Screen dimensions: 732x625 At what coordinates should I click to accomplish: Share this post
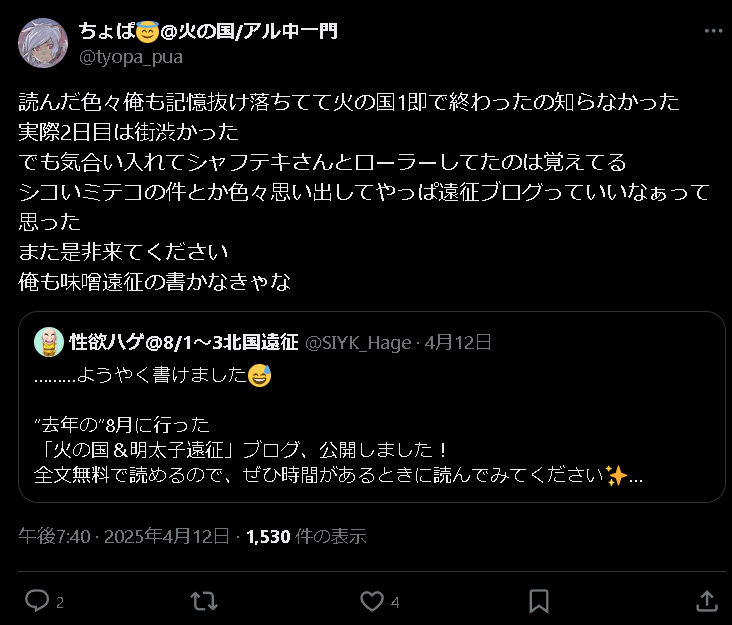coord(706,600)
